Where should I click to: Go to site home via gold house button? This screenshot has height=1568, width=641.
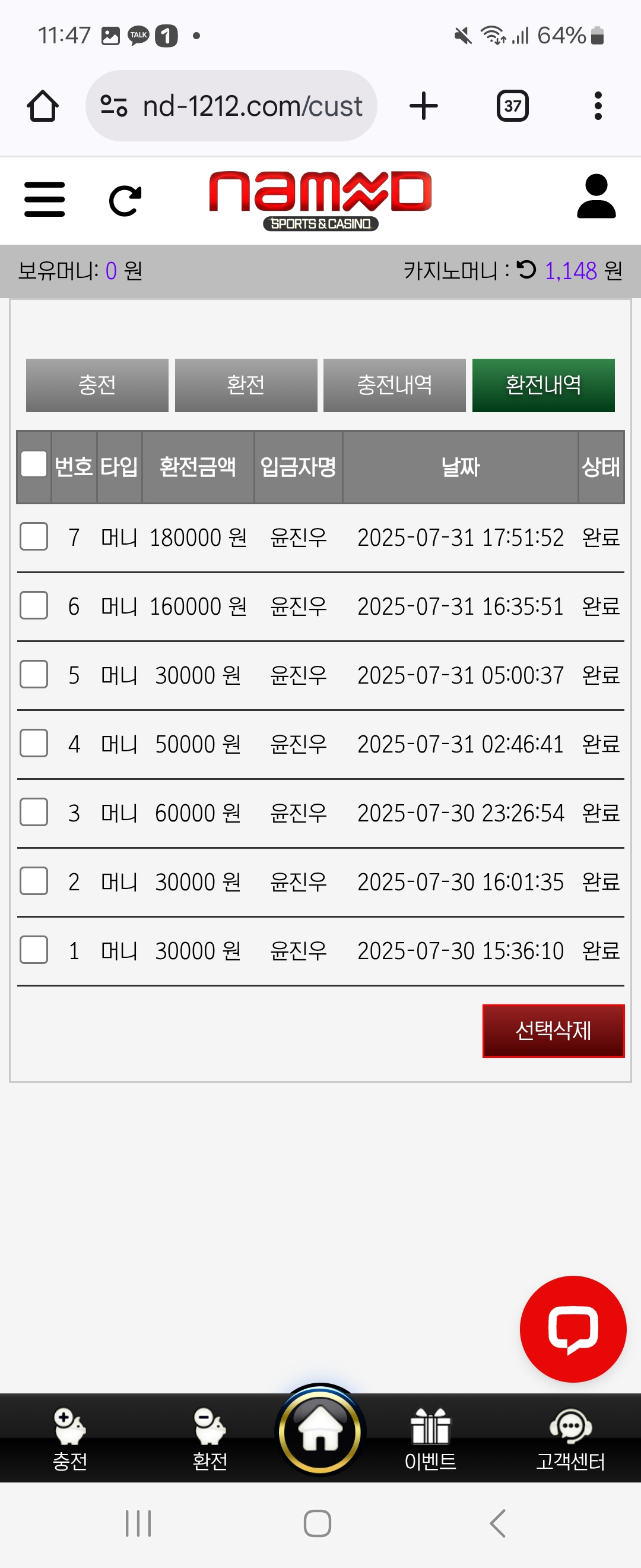[x=320, y=1431]
